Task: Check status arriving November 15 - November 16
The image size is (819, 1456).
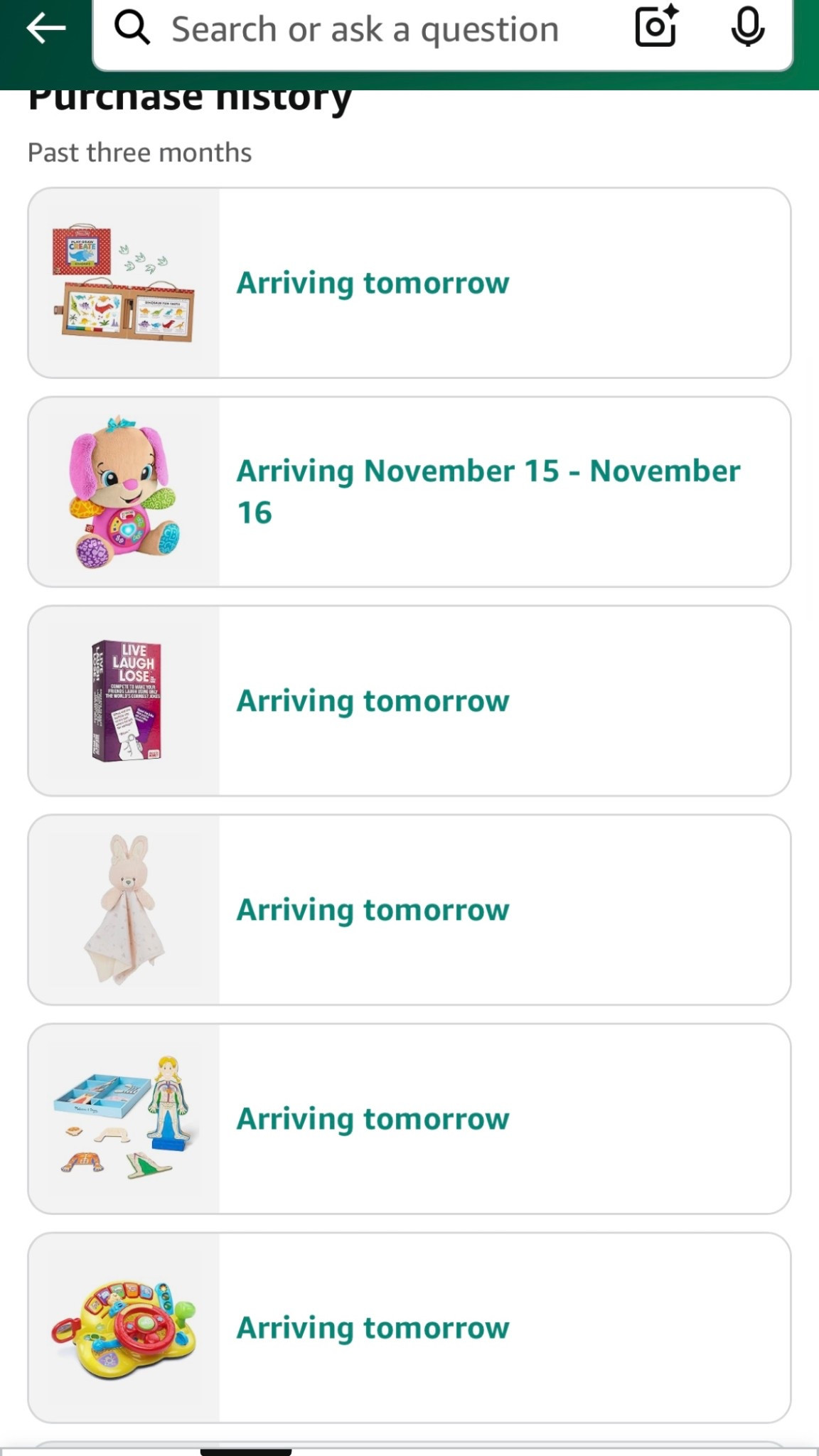Action: 488,491
